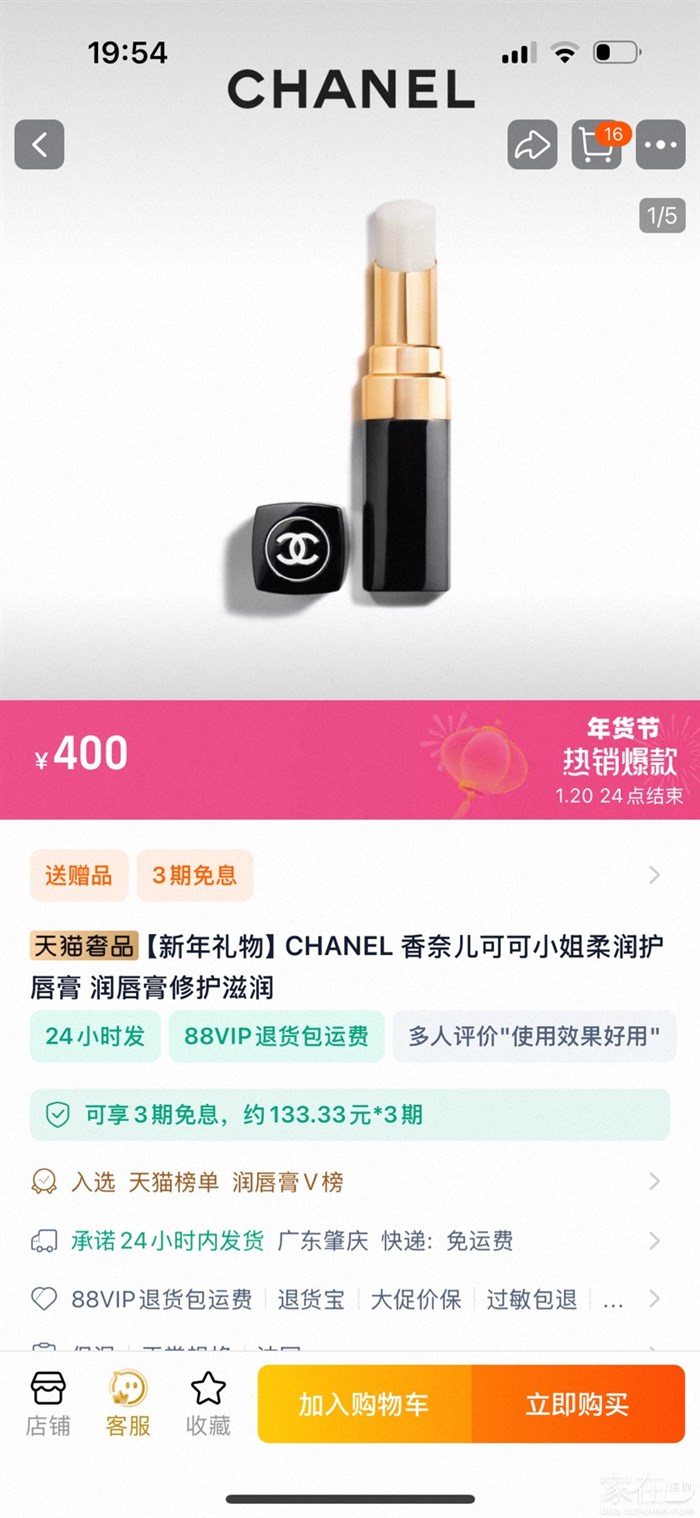This screenshot has width=700, height=1518.
Task: Open the 3期免息 installment banner
Action: (350, 1115)
